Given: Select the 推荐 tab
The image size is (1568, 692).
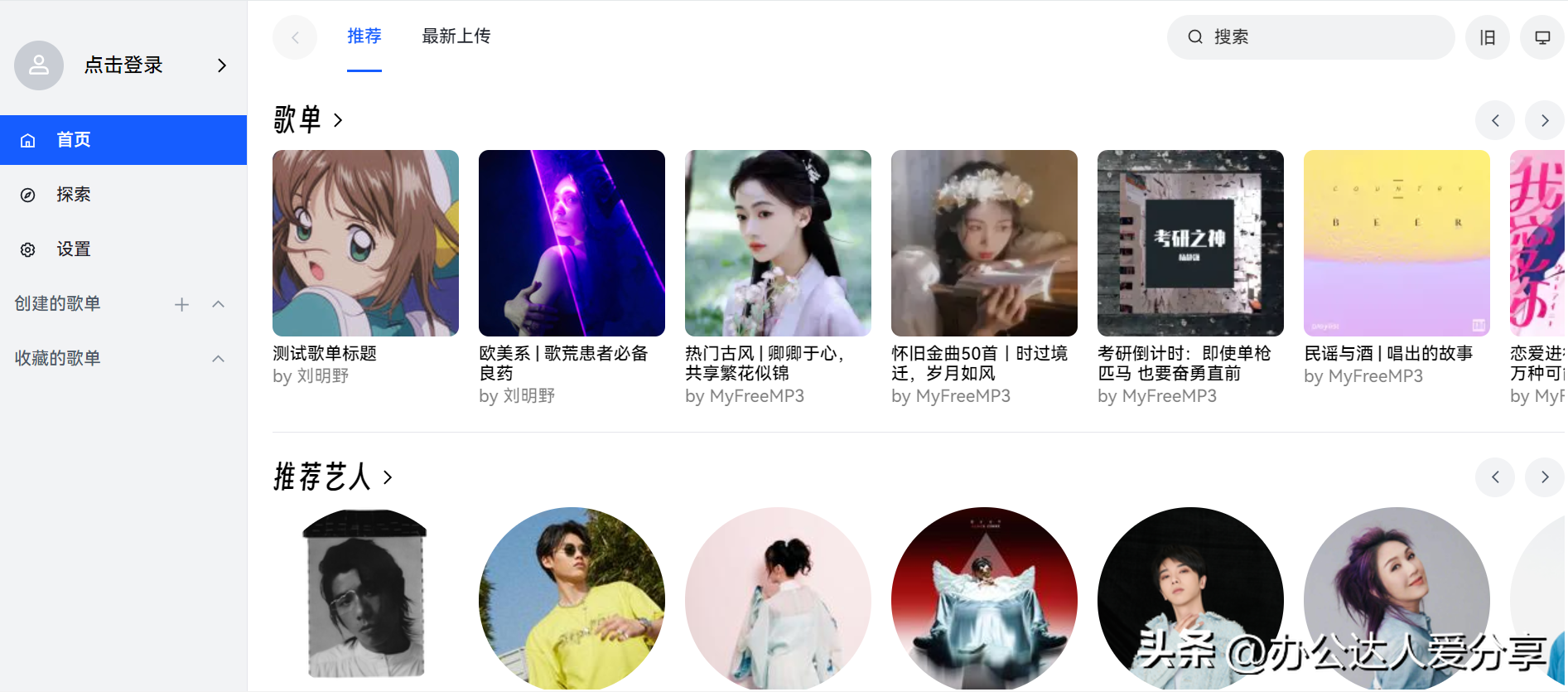Looking at the screenshot, I should (x=364, y=36).
